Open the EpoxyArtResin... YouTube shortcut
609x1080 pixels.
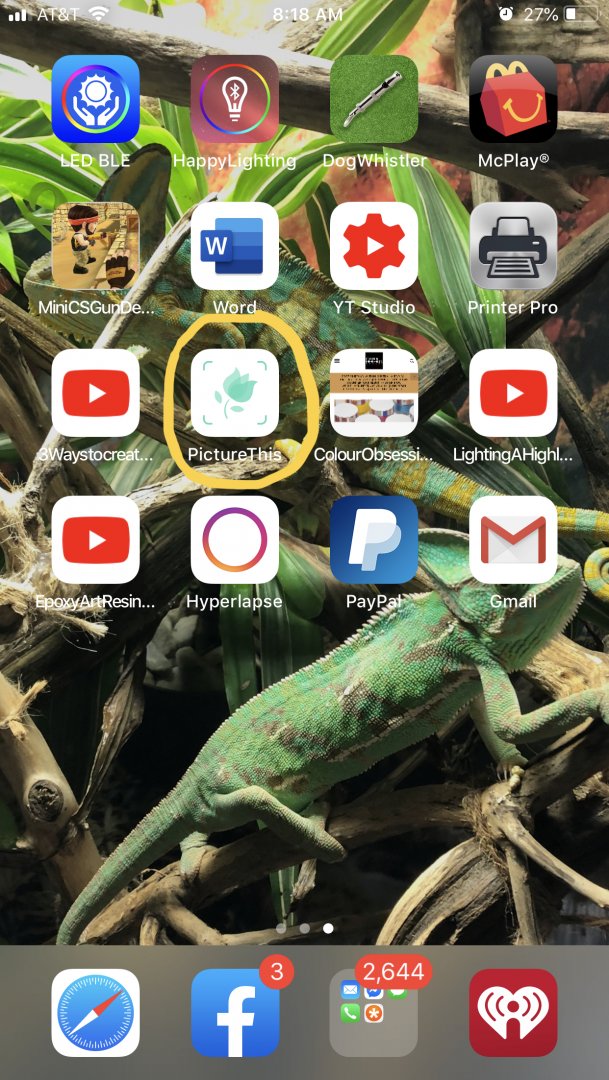point(95,540)
